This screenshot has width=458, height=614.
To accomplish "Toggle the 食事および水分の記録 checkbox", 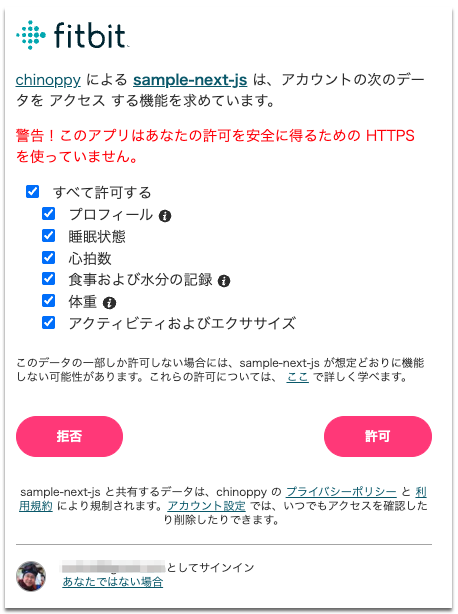I will point(49,279).
